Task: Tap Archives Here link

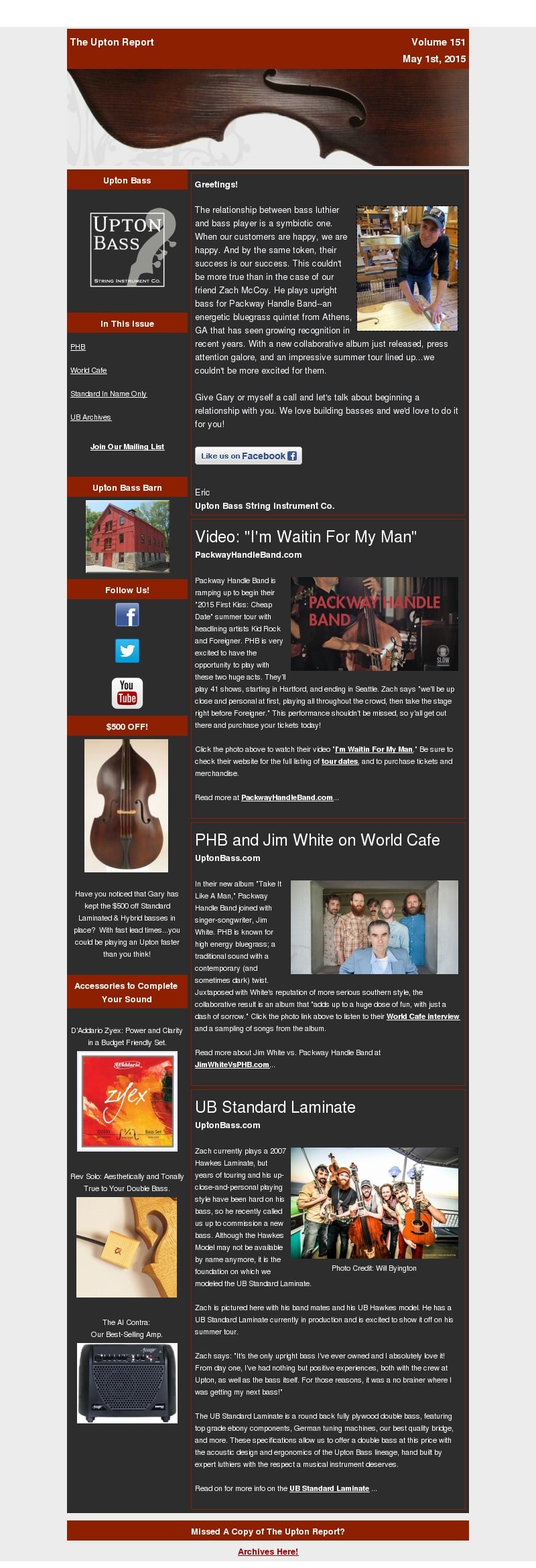Action: (x=267, y=1551)
